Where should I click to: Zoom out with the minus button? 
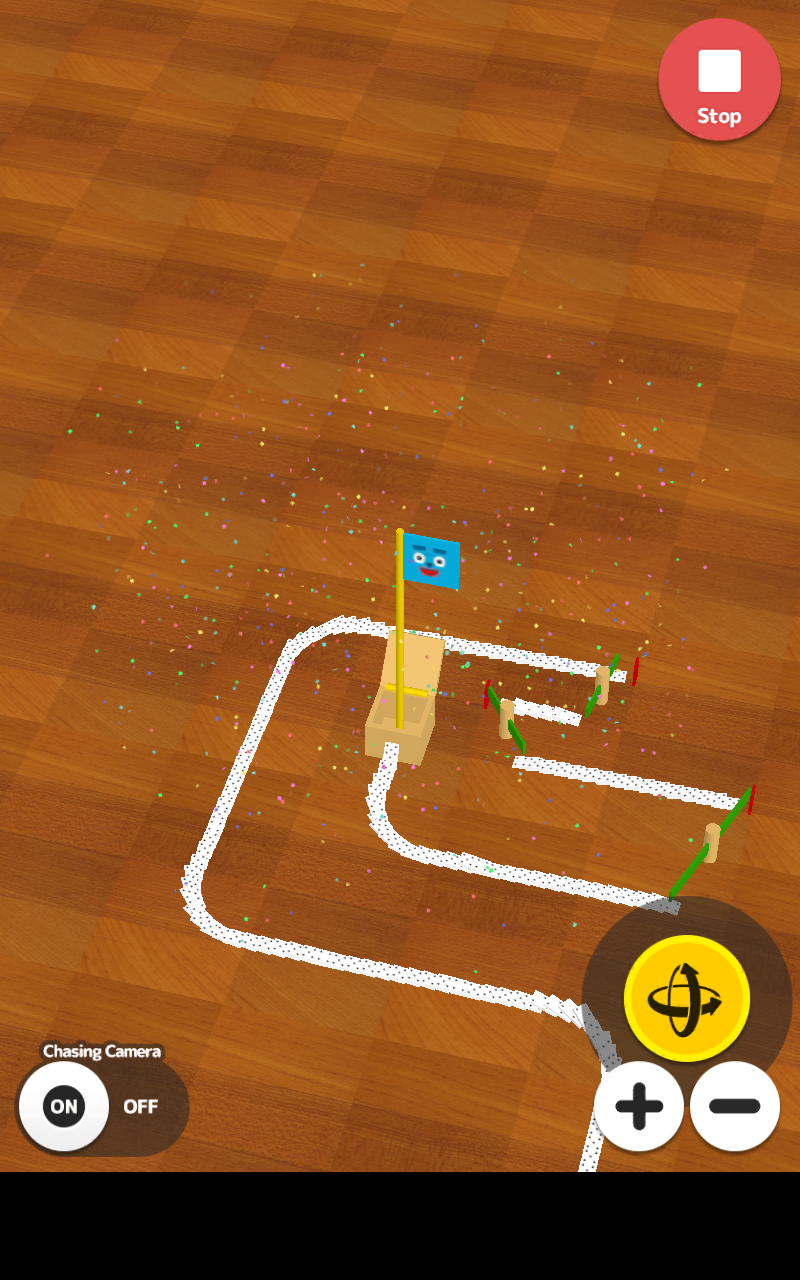(x=735, y=1106)
